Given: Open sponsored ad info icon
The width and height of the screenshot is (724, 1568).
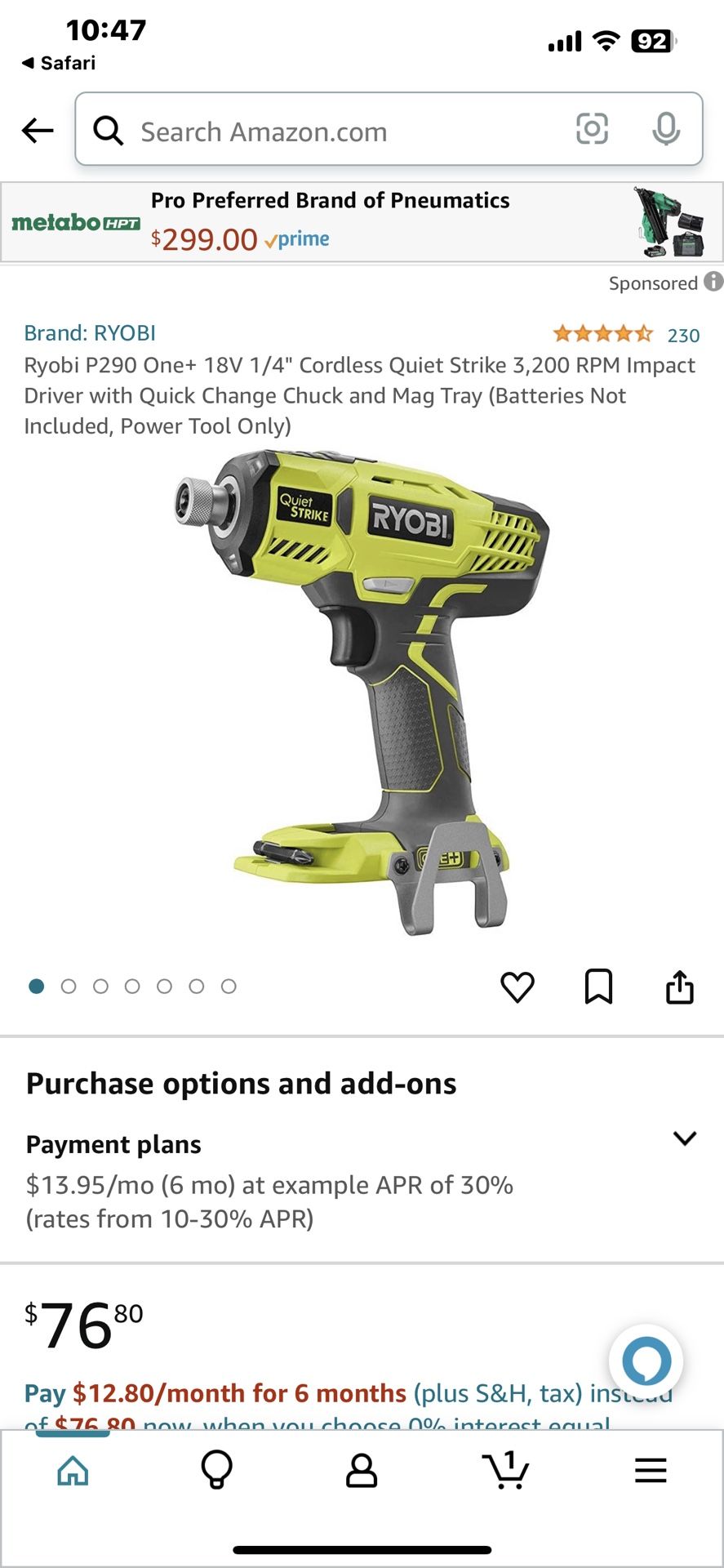Looking at the screenshot, I should [x=713, y=282].
